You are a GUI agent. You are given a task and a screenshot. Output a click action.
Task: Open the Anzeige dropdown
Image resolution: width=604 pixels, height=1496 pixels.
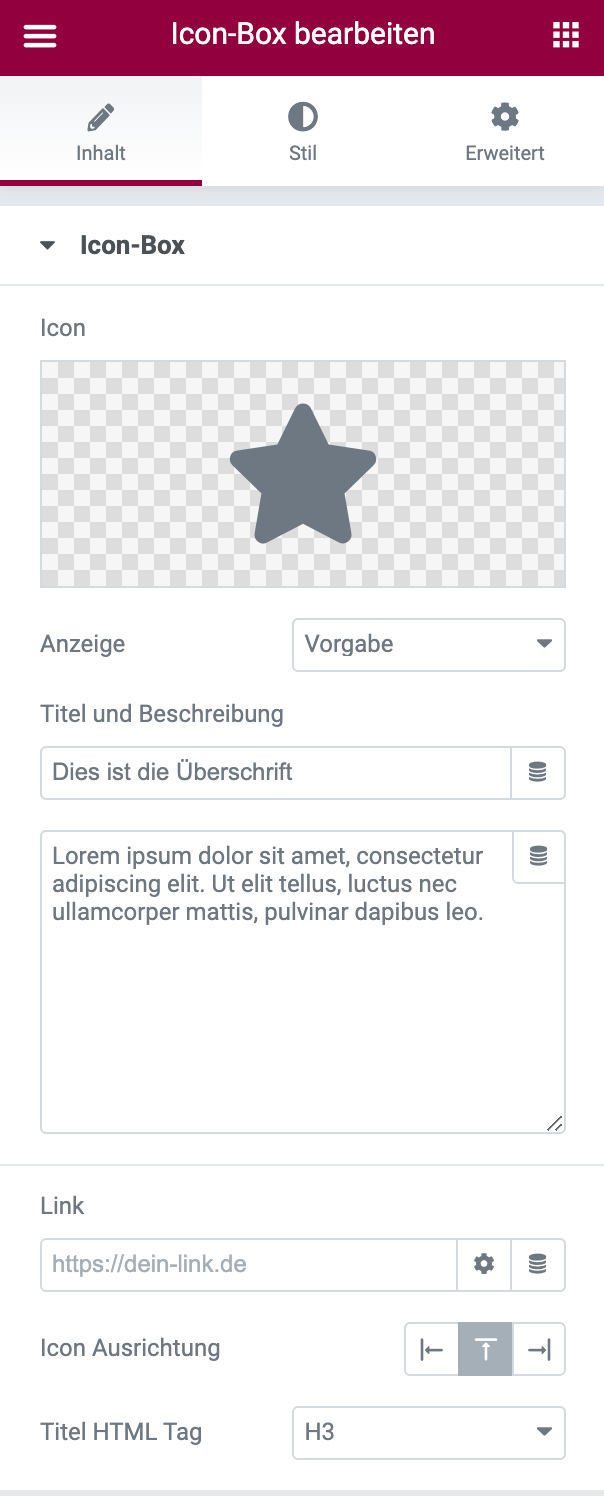pos(428,644)
